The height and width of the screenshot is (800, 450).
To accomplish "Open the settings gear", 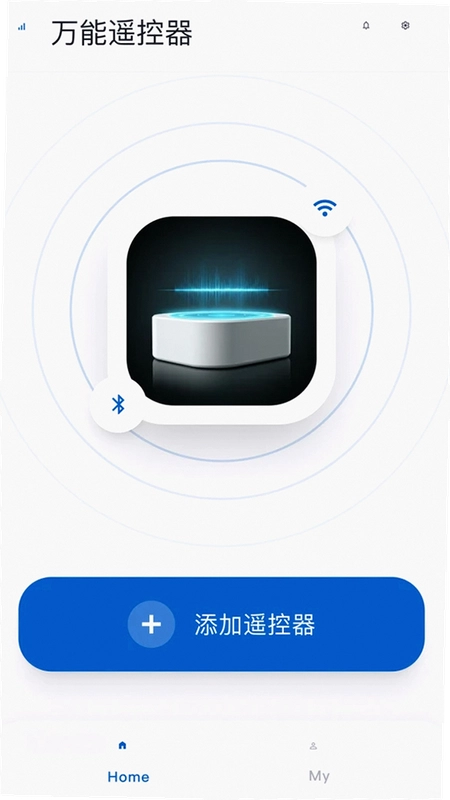I will (x=405, y=26).
